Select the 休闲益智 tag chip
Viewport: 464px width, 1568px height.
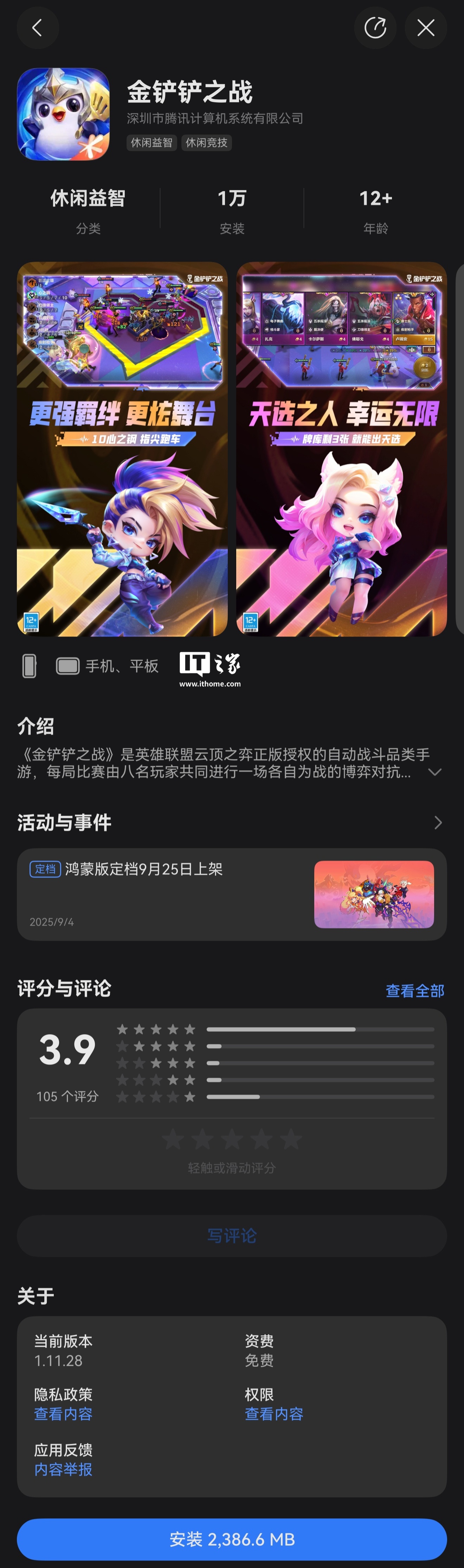pyautogui.click(x=152, y=143)
